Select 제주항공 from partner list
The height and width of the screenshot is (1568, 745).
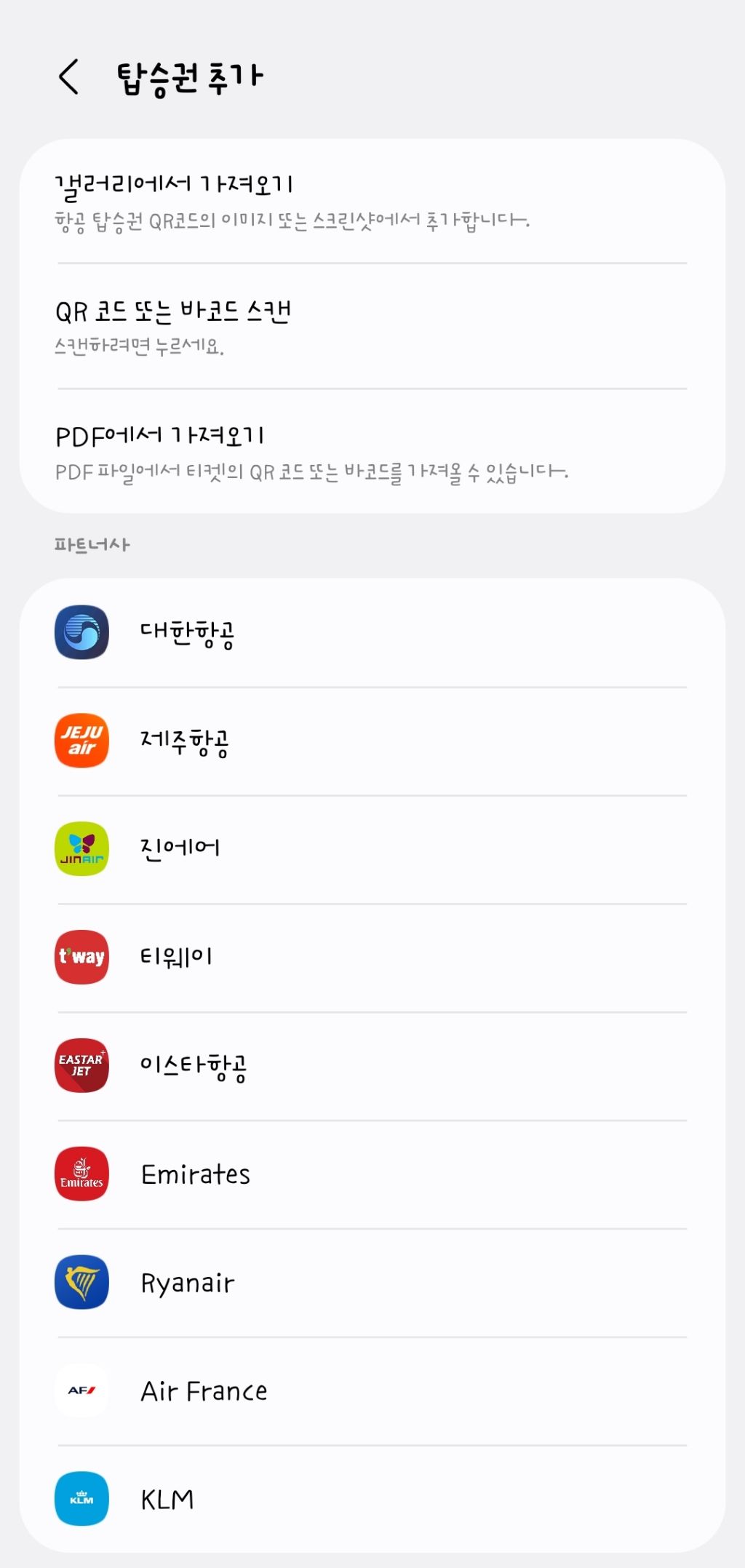[371, 741]
